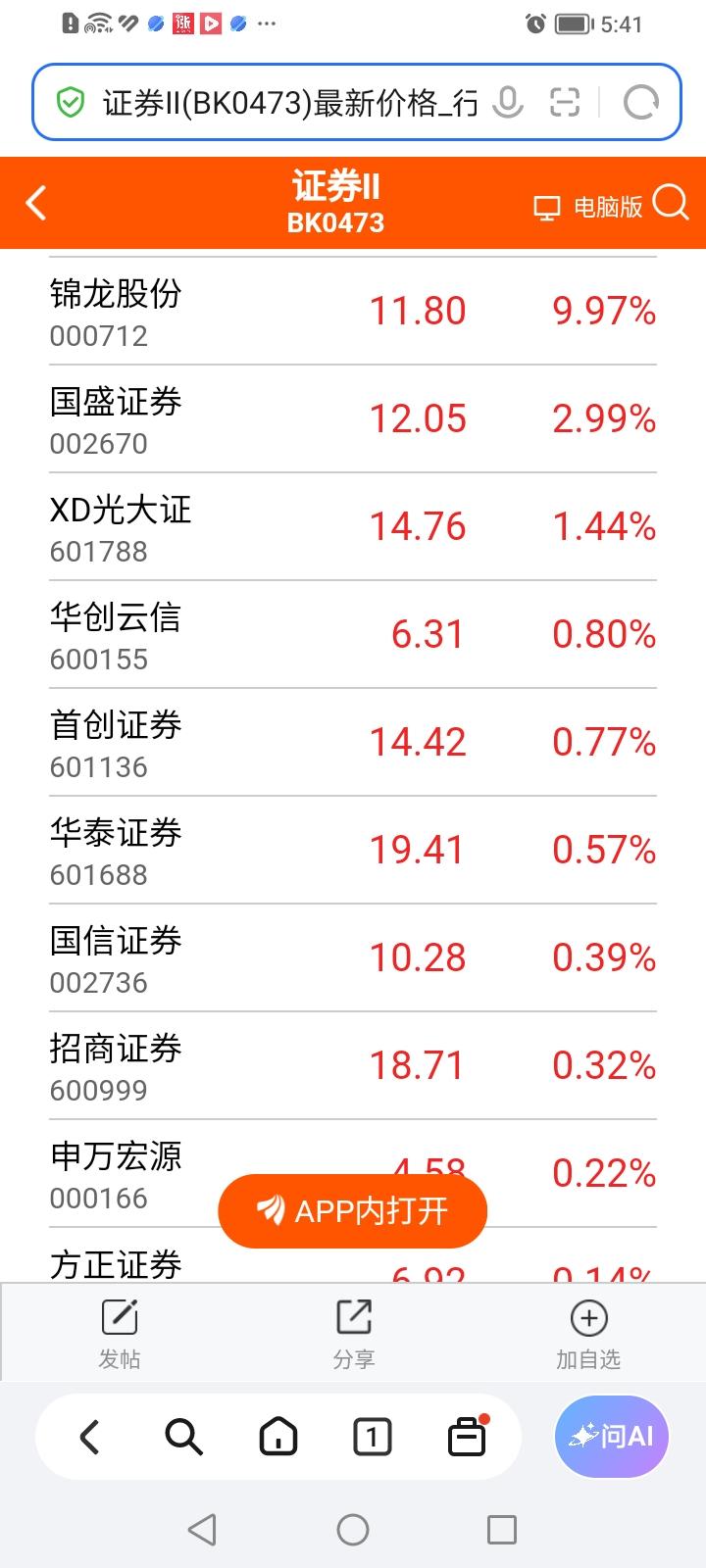Image resolution: width=706 pixels, height=1568 pixels.
Task: Reload the page with refresh icon
Action: click(641, 102)
